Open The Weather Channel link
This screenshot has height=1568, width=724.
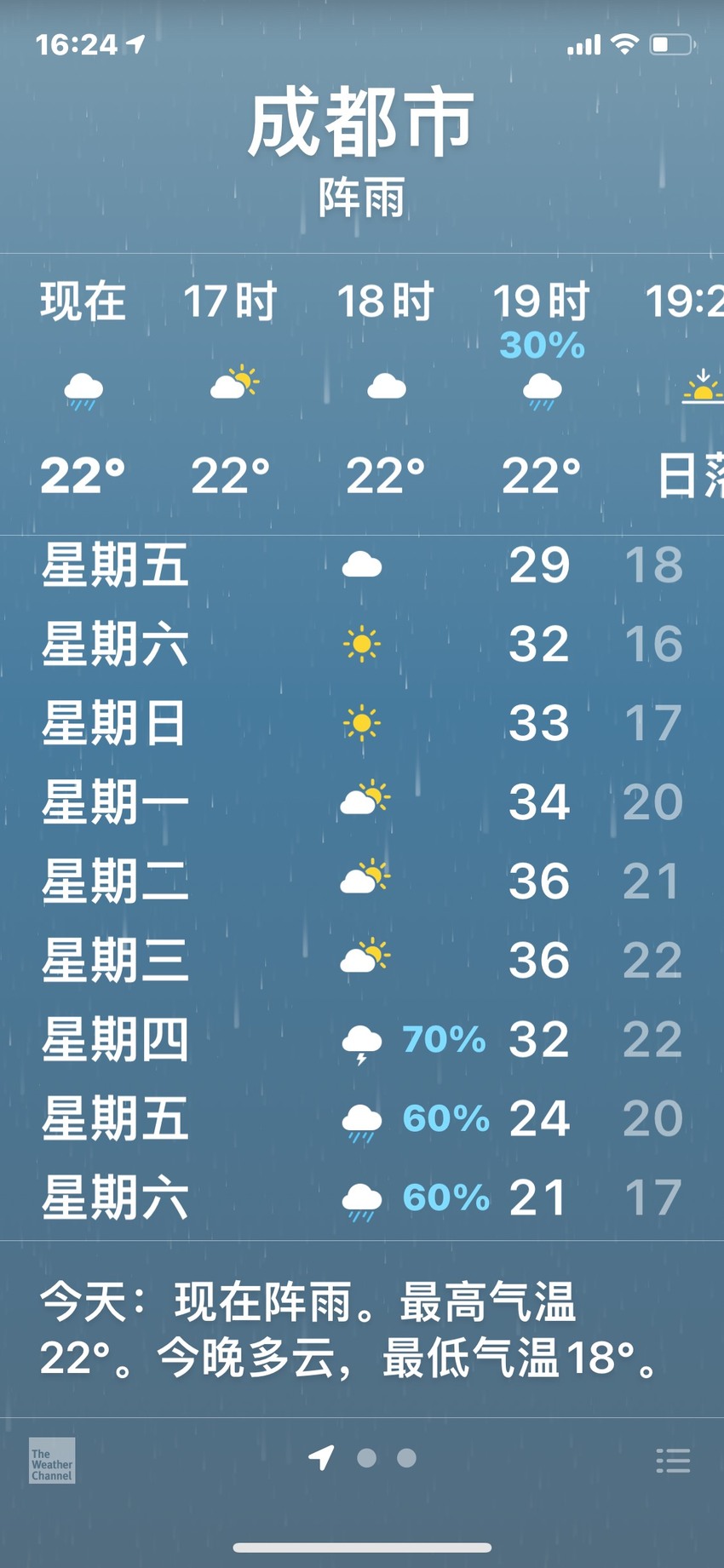click(x=52, y=1461)
